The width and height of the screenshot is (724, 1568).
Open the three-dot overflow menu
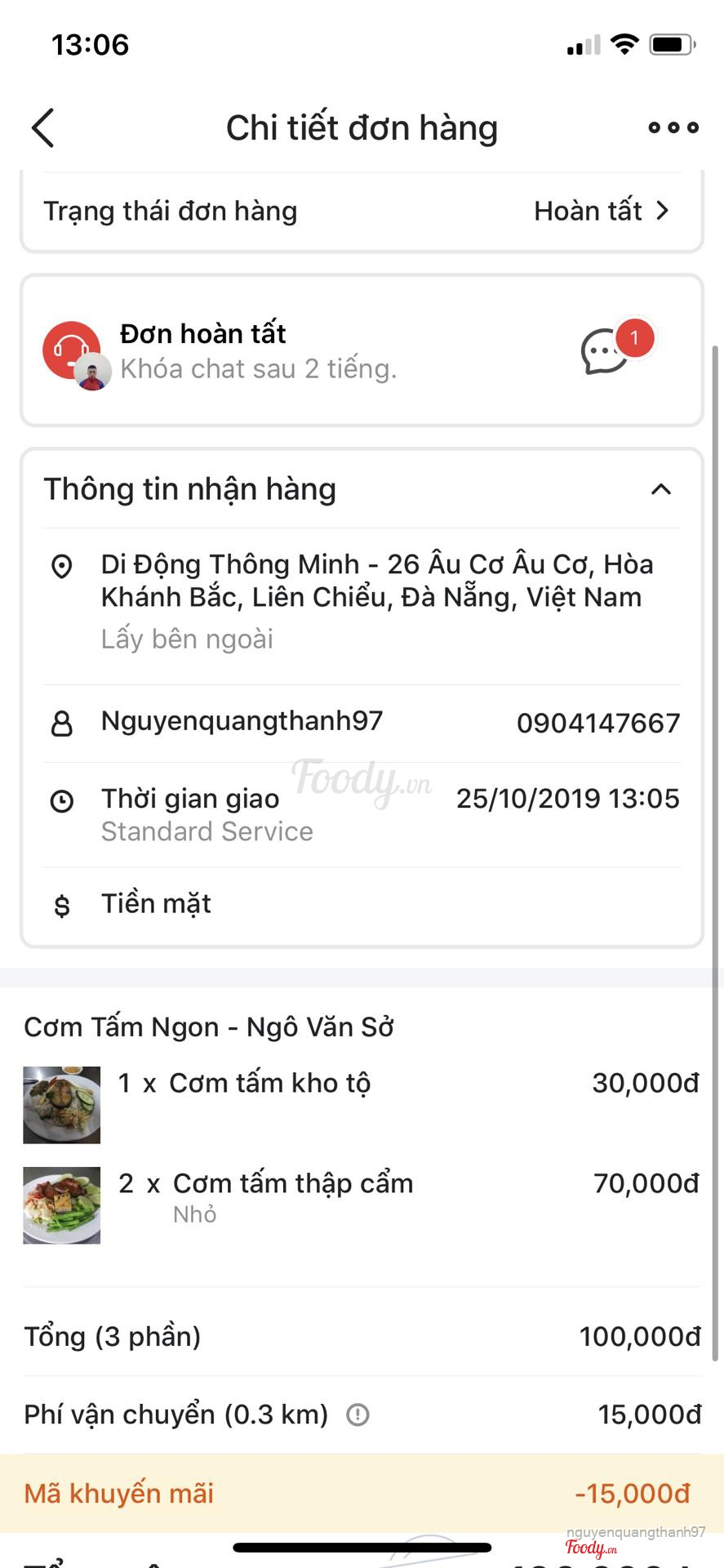tap(673, 127)
